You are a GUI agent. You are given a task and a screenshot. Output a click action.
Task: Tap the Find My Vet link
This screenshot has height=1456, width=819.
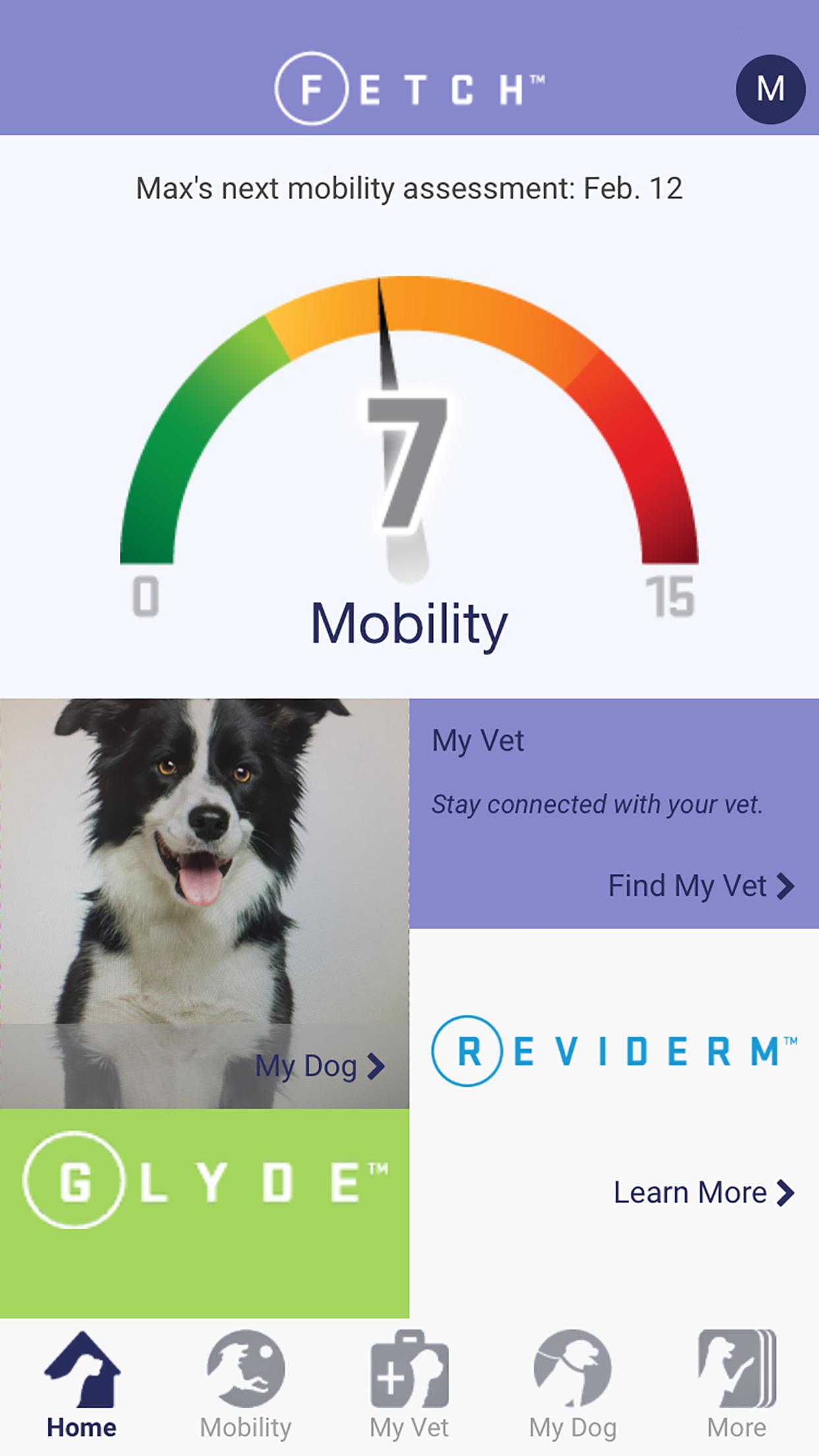[700, 886]
